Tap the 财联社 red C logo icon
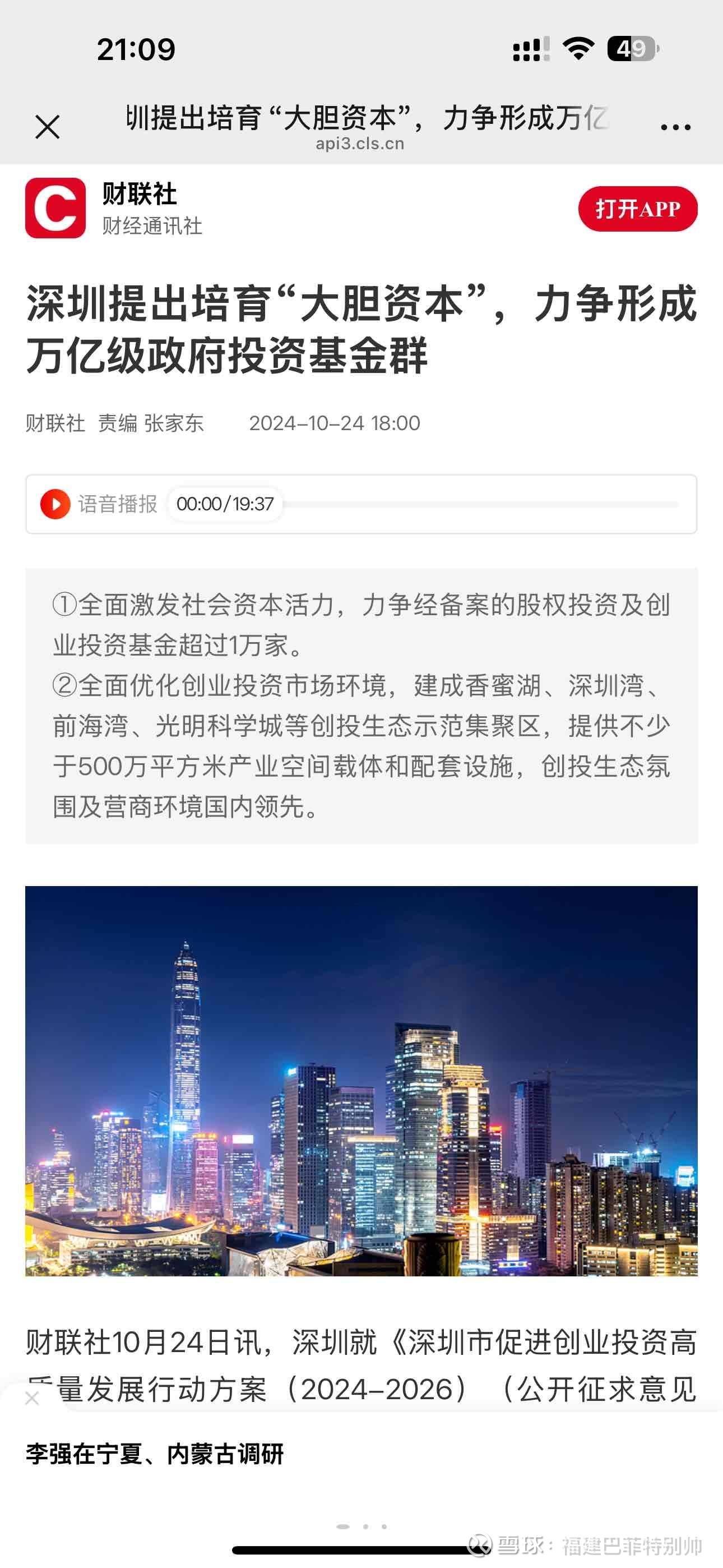Screen dimensions: 723x1568 55,209
